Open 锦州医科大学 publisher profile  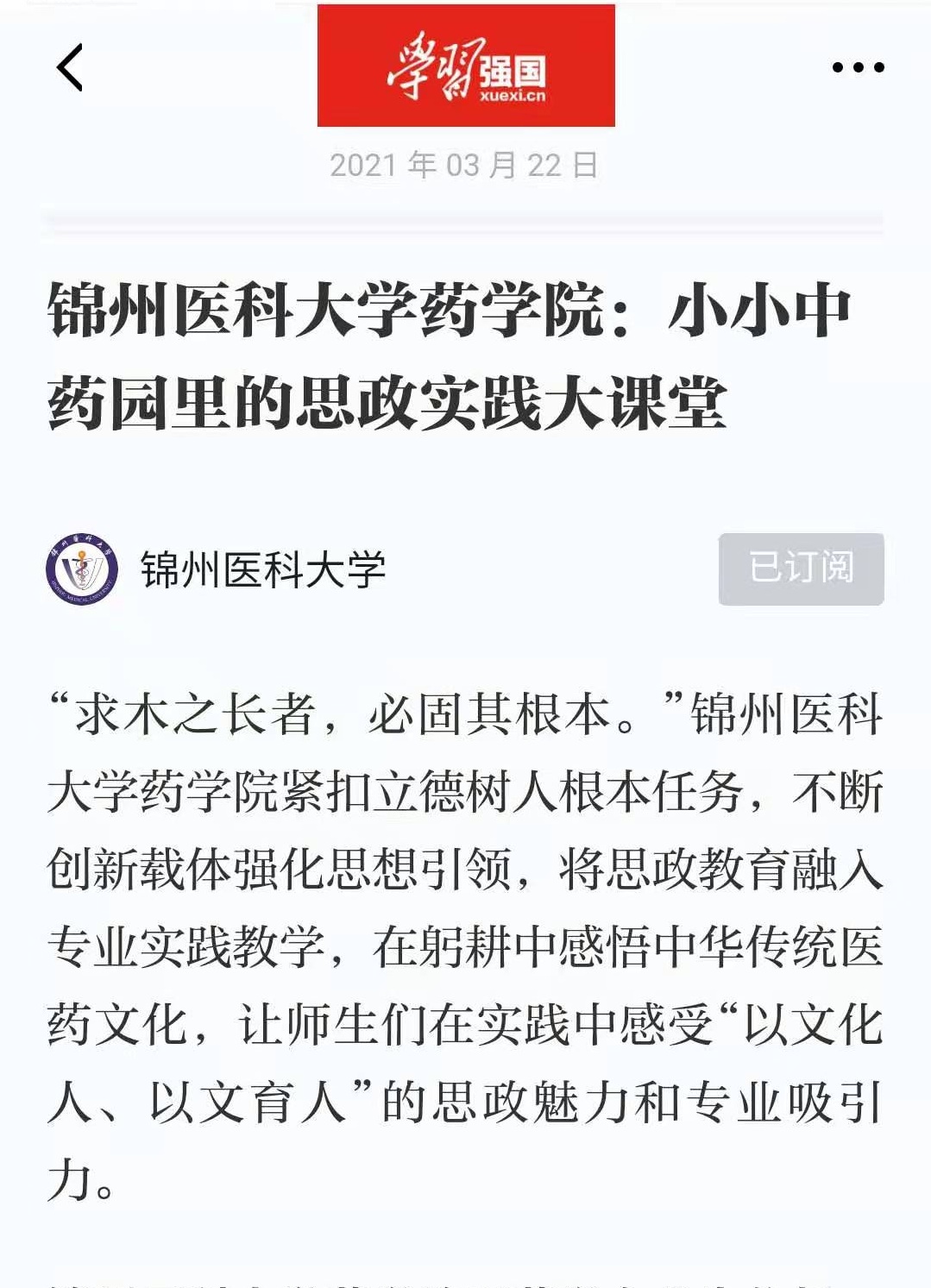pyautogui.click(x=262, y=569)
